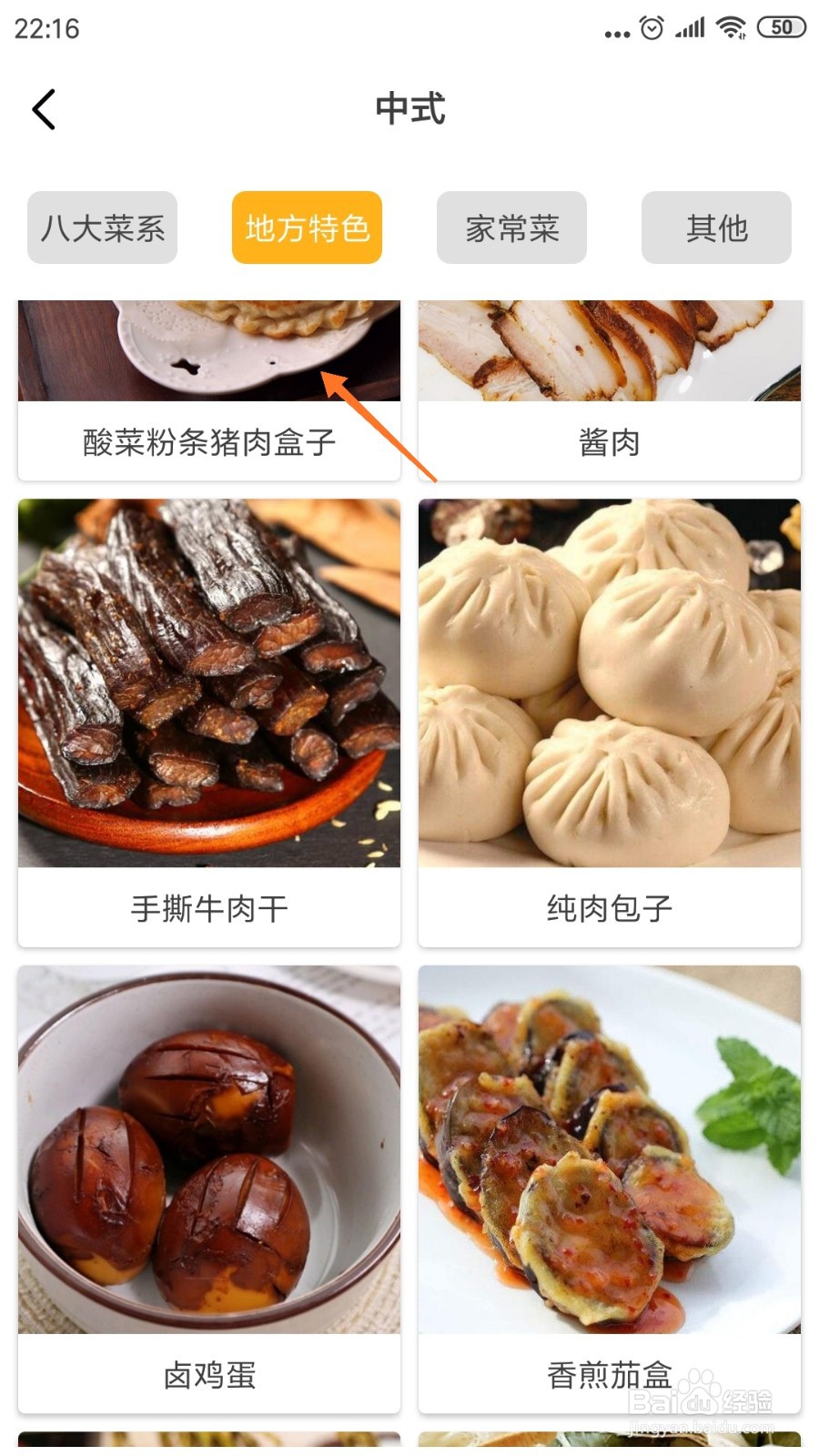Tap the 香煎茄盒 dish photo
819x1456 pixels.
(609, 1151)
